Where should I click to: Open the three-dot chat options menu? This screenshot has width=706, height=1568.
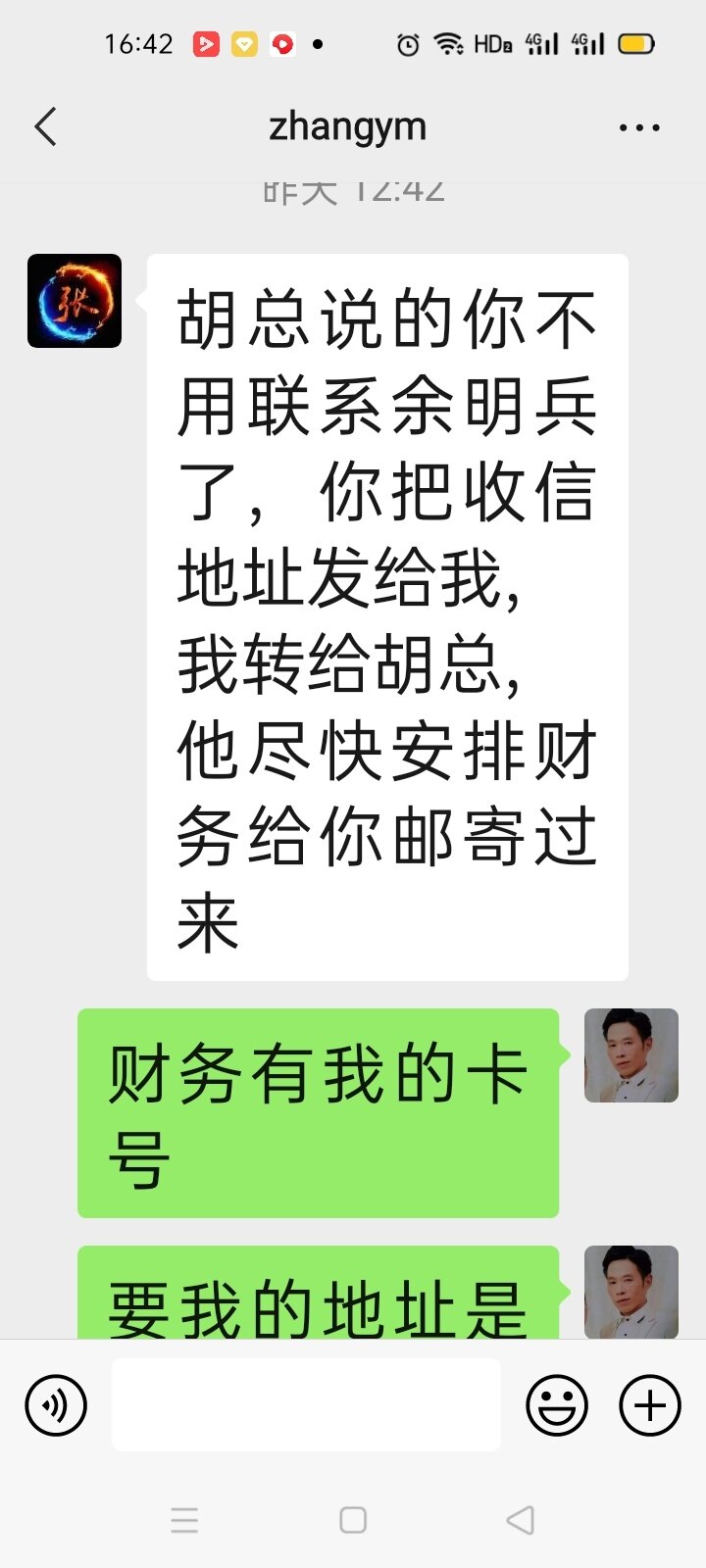coord(638,127)
